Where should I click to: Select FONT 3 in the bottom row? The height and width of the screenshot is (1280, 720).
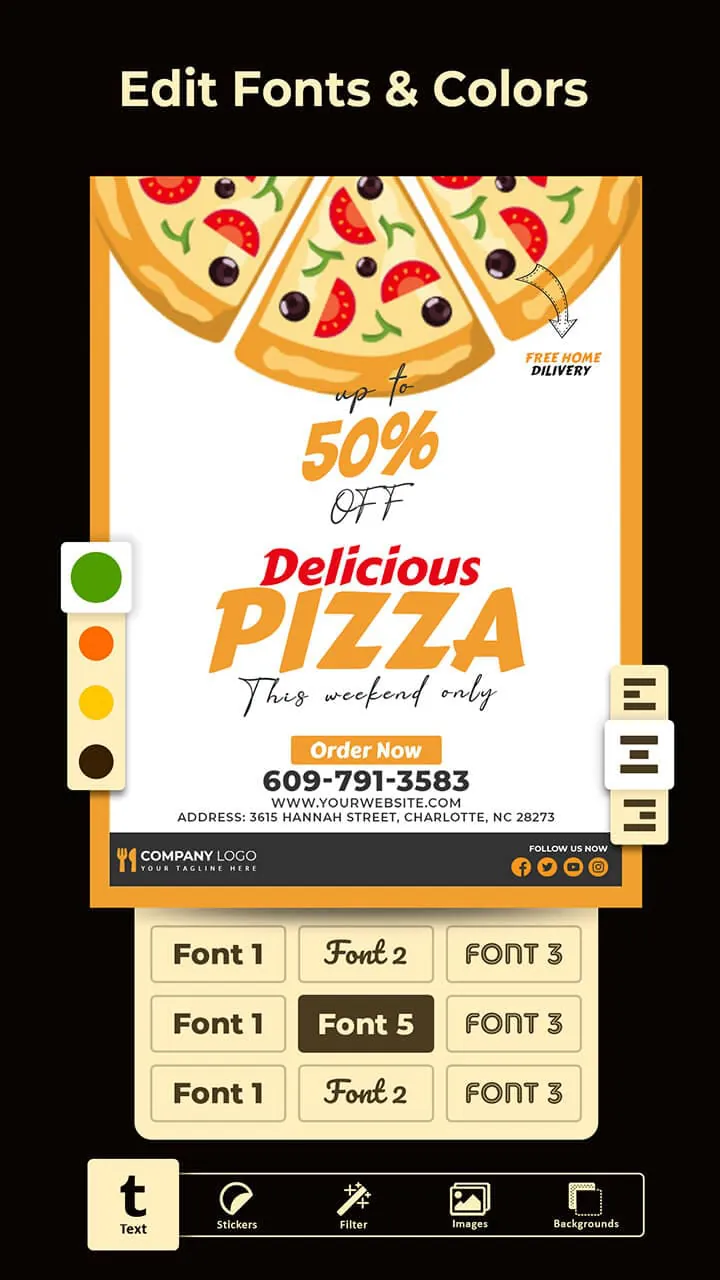pos(514,1092)
